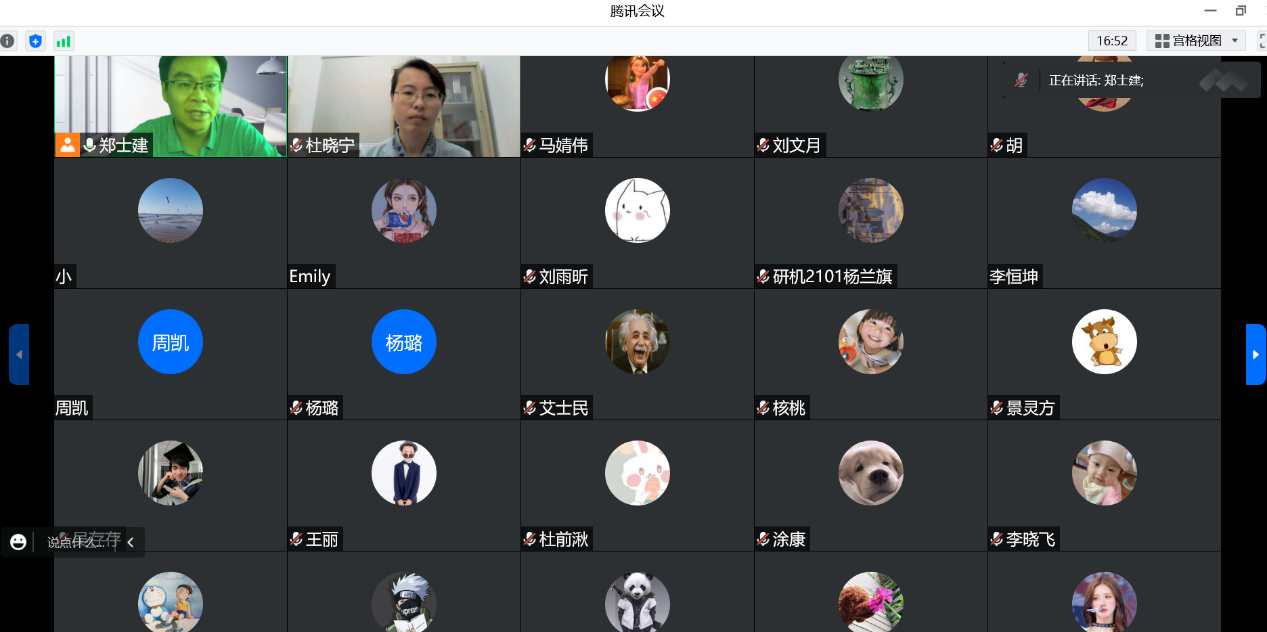The width and height of the screenshot is (1267, 632).
Task: Select the Emily participant tile
Action: pos(403,222)
